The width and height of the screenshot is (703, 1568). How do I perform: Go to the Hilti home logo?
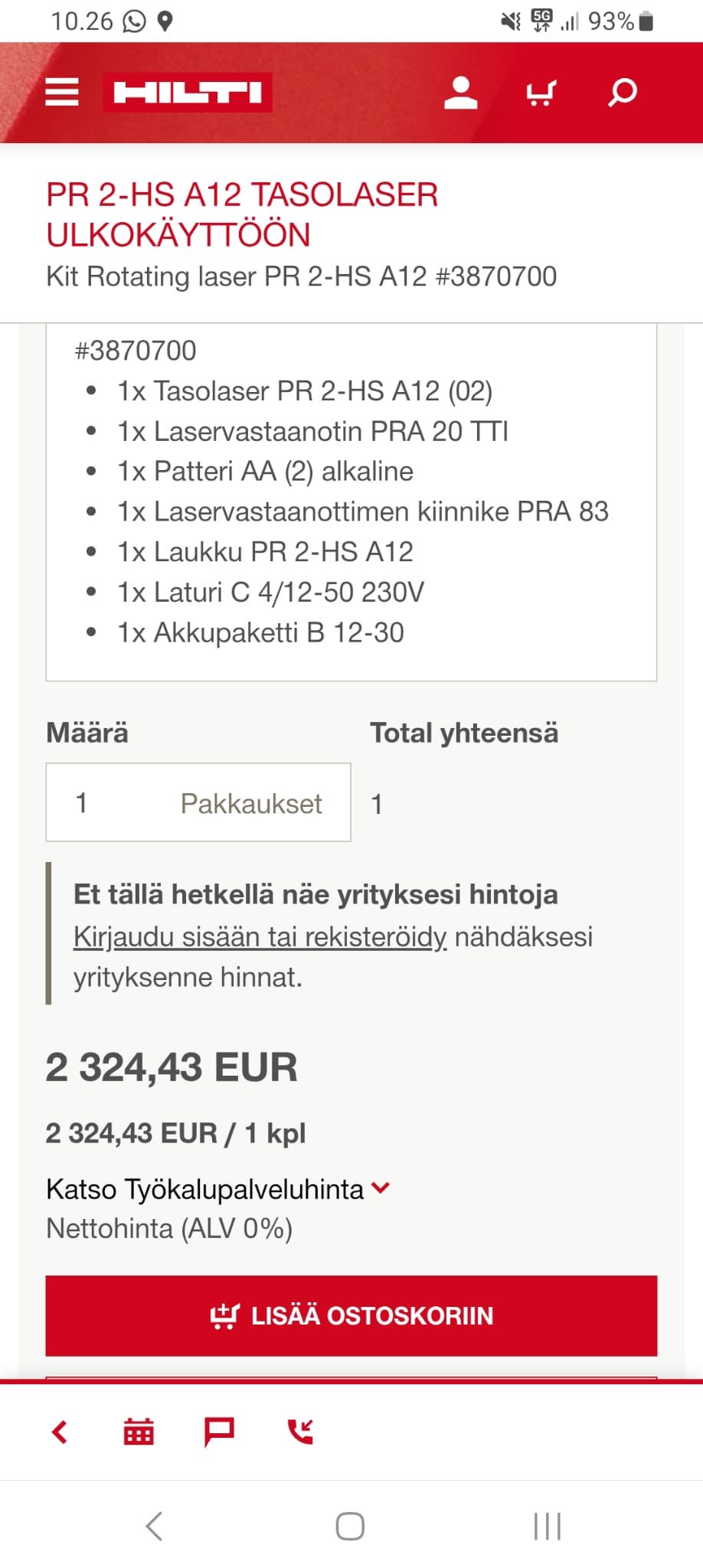point(188,93)
